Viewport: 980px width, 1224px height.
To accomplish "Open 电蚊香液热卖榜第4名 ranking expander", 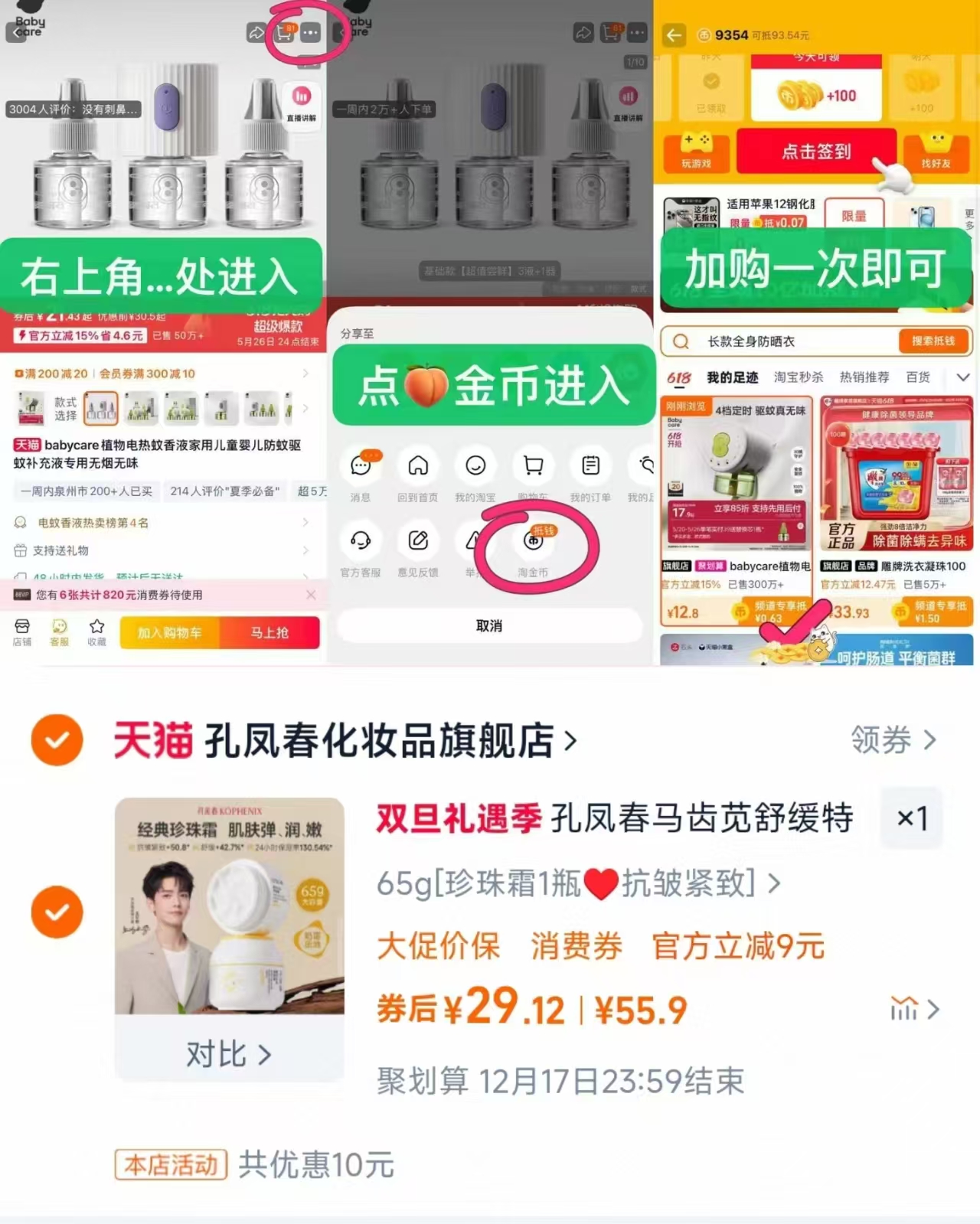I will (x=306, y=523).
